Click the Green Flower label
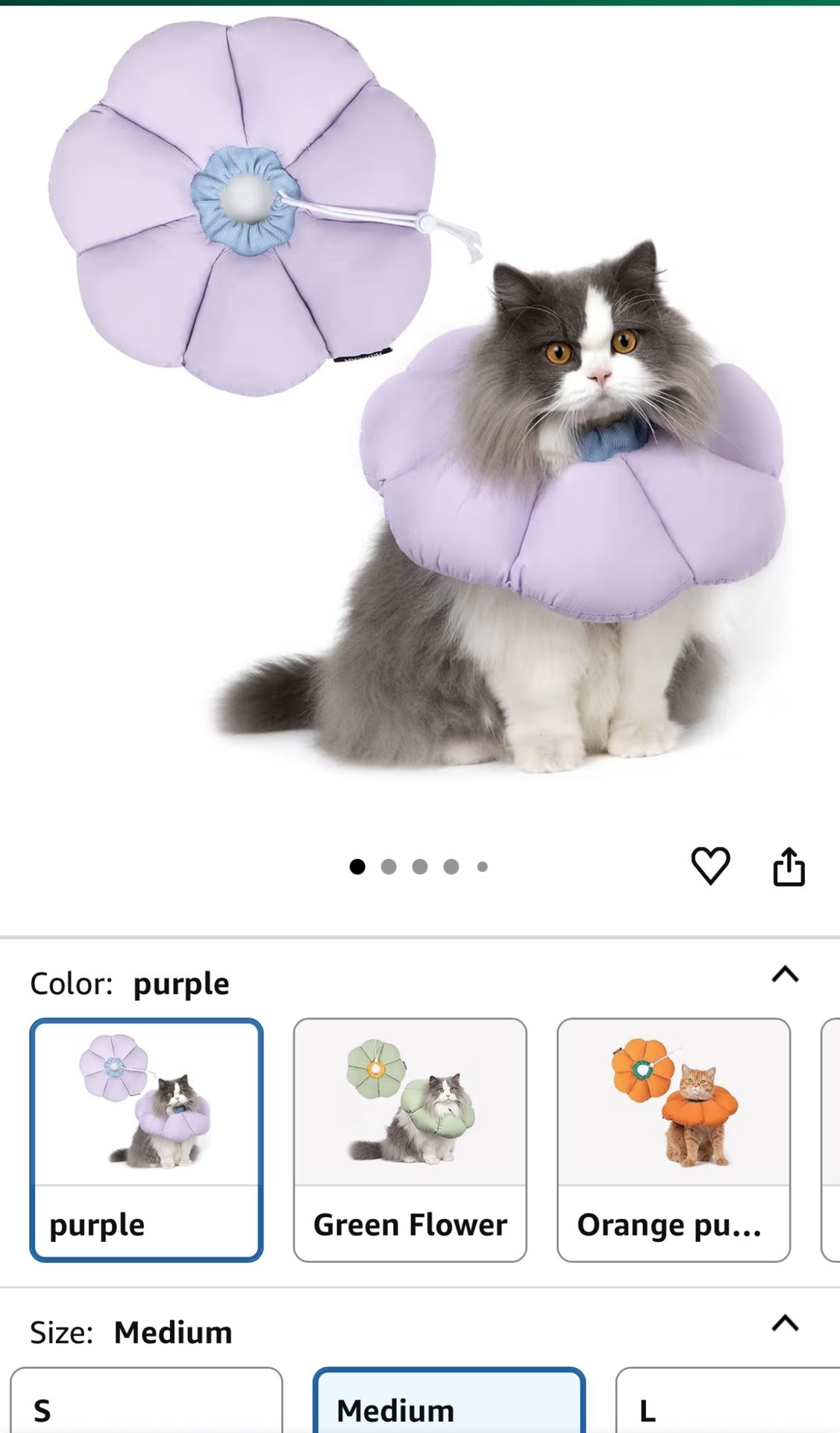Viewport: 840px width, 1433px height. pos(409,1224)
